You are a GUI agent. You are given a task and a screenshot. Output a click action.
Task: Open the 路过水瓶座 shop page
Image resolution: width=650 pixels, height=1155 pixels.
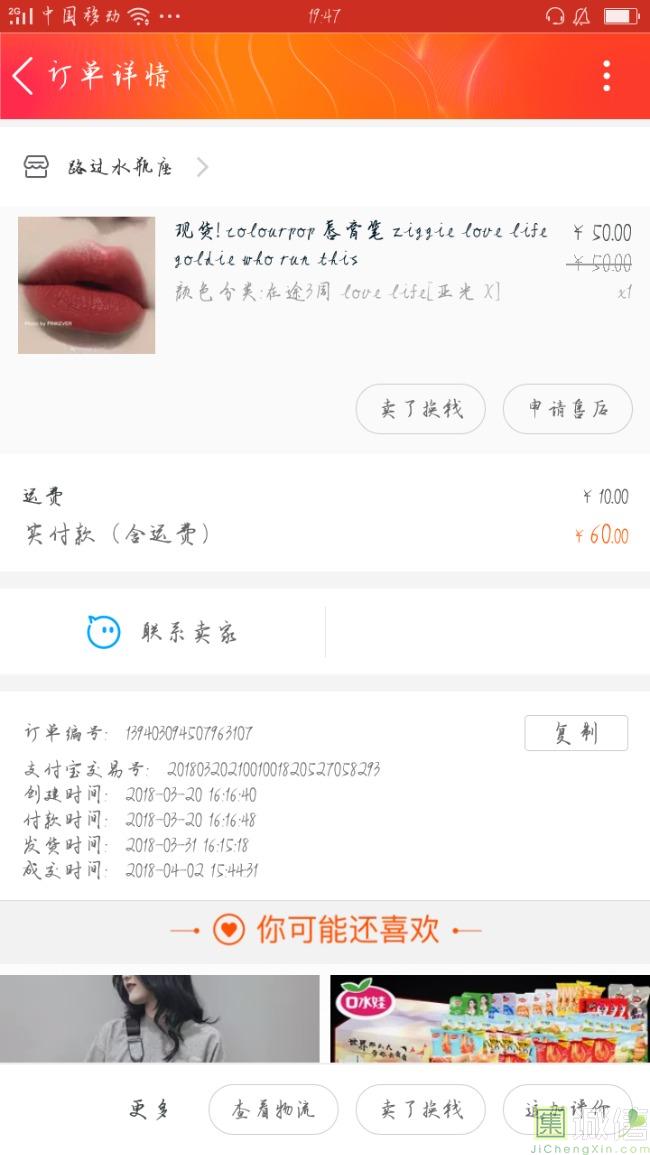pyautogui.click(x=118, y=167)
